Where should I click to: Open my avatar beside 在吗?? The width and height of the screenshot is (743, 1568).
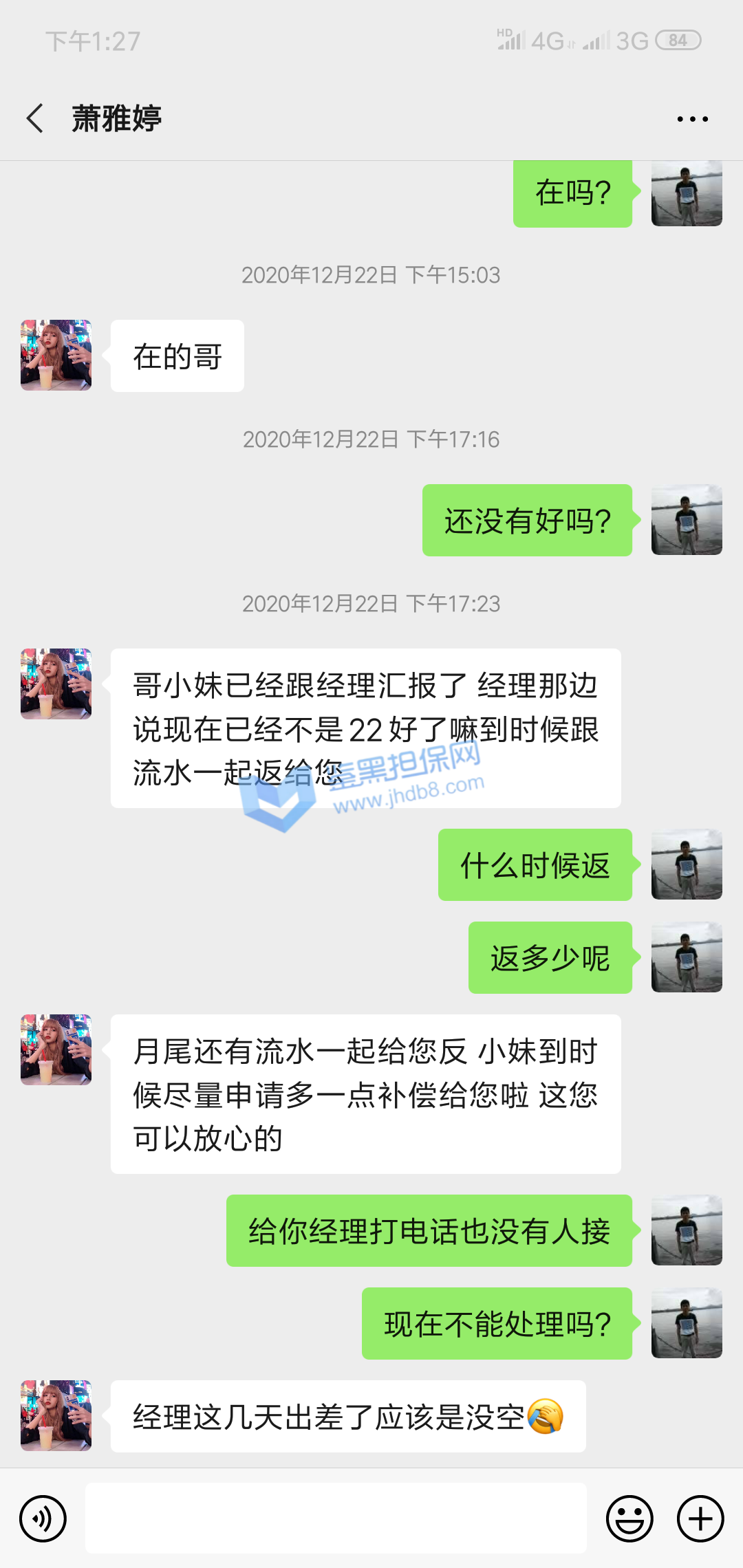click(x=687, y=194)
